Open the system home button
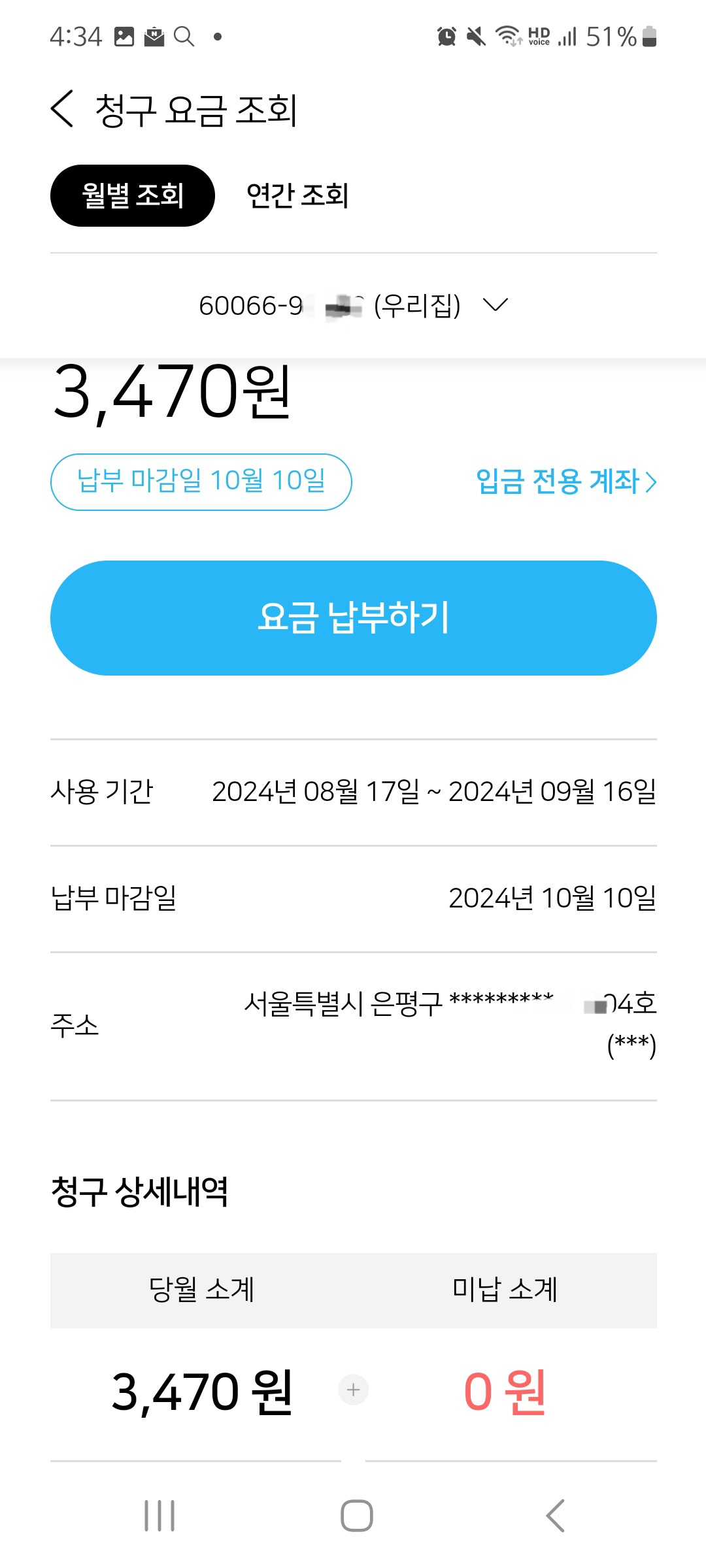The image size is (706, 1568). [x=356, y=1515]
